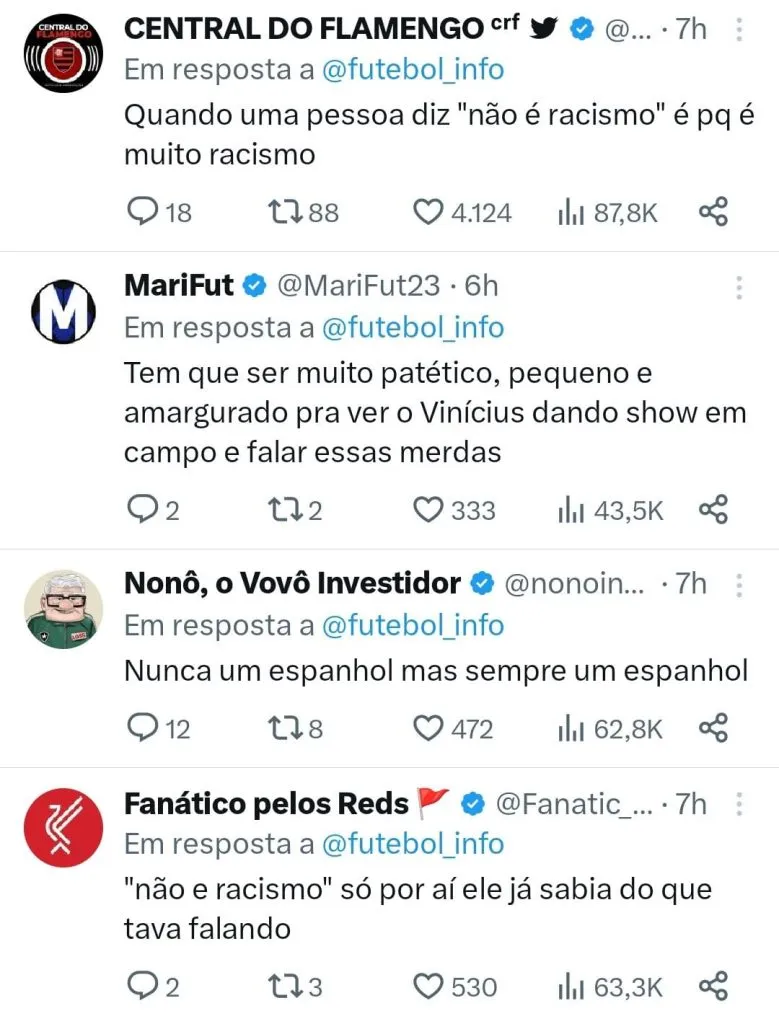The image size is (779, 1024).
Task: Reply to CENTRAL DO FLAMENGO's tweet
Action: 145,212
